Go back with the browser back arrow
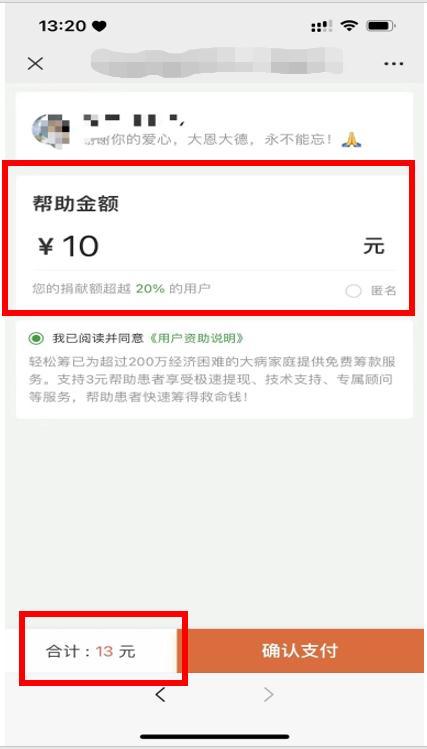This screenshot has height=749, width=427. (160, 695)
